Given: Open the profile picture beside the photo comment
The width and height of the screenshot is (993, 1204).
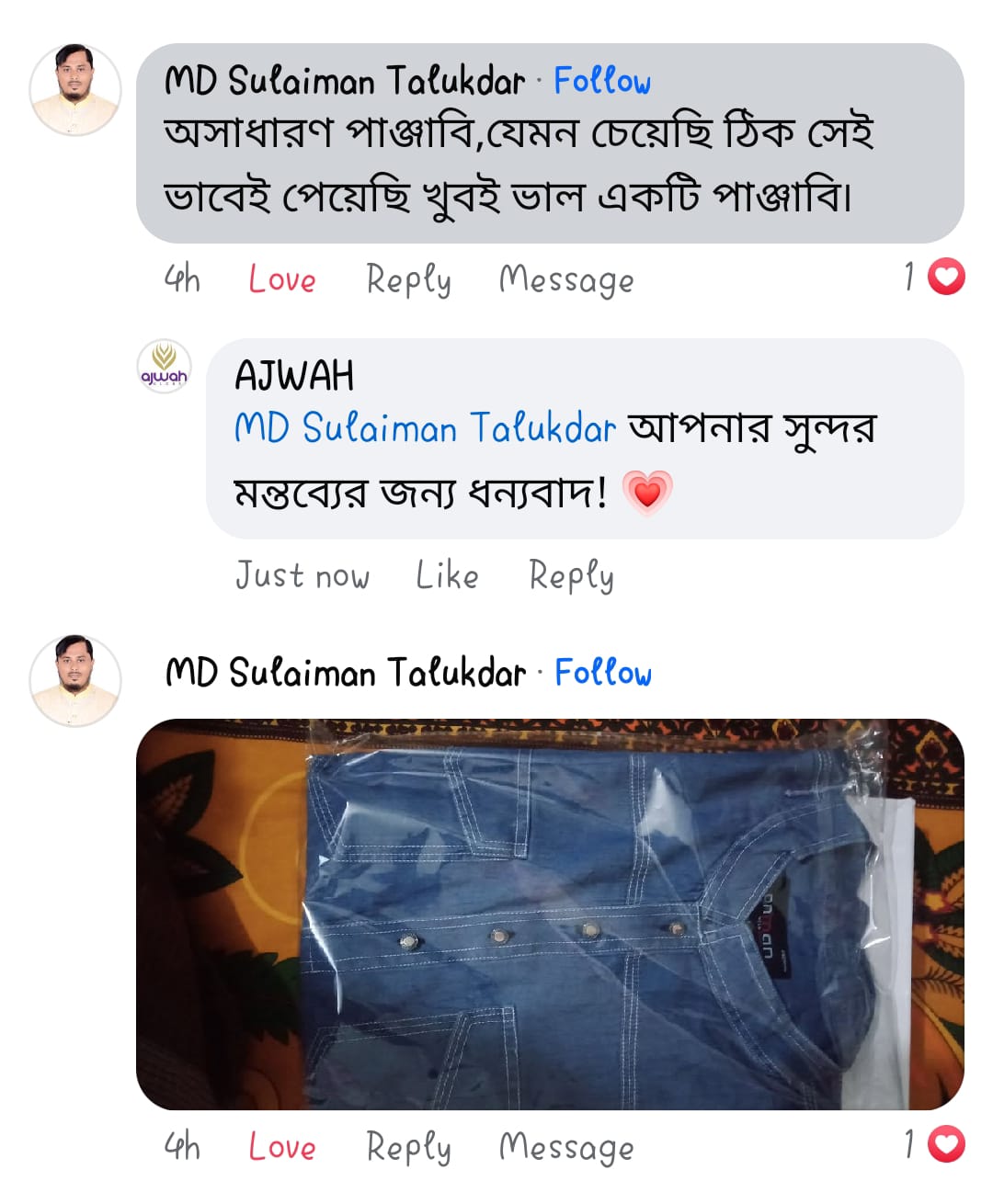Looking at the screenshot, I should [x=75, y=680].
